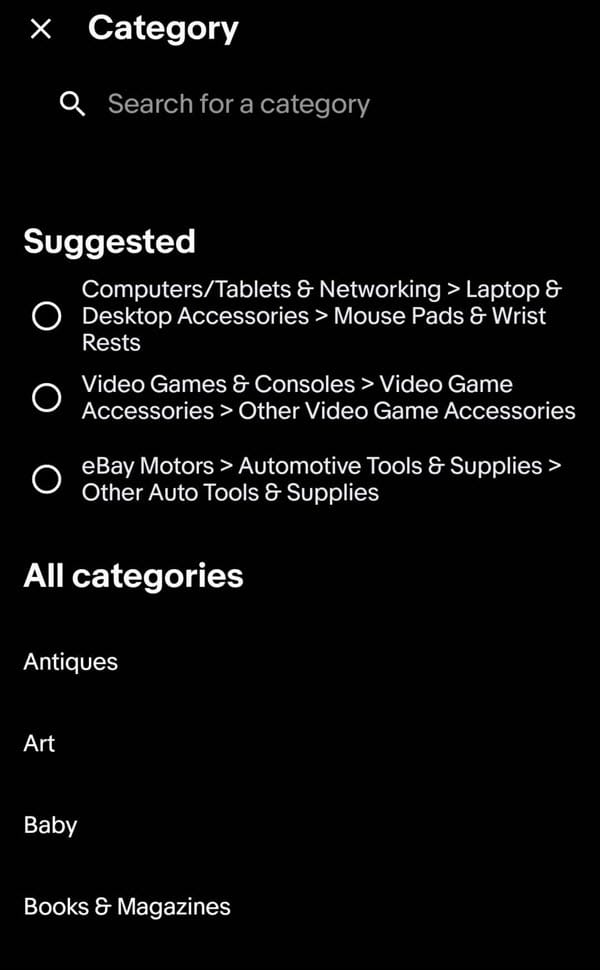Open the Baby category
Viewport: 600px width, 971px height.
(x=50, y=826)
